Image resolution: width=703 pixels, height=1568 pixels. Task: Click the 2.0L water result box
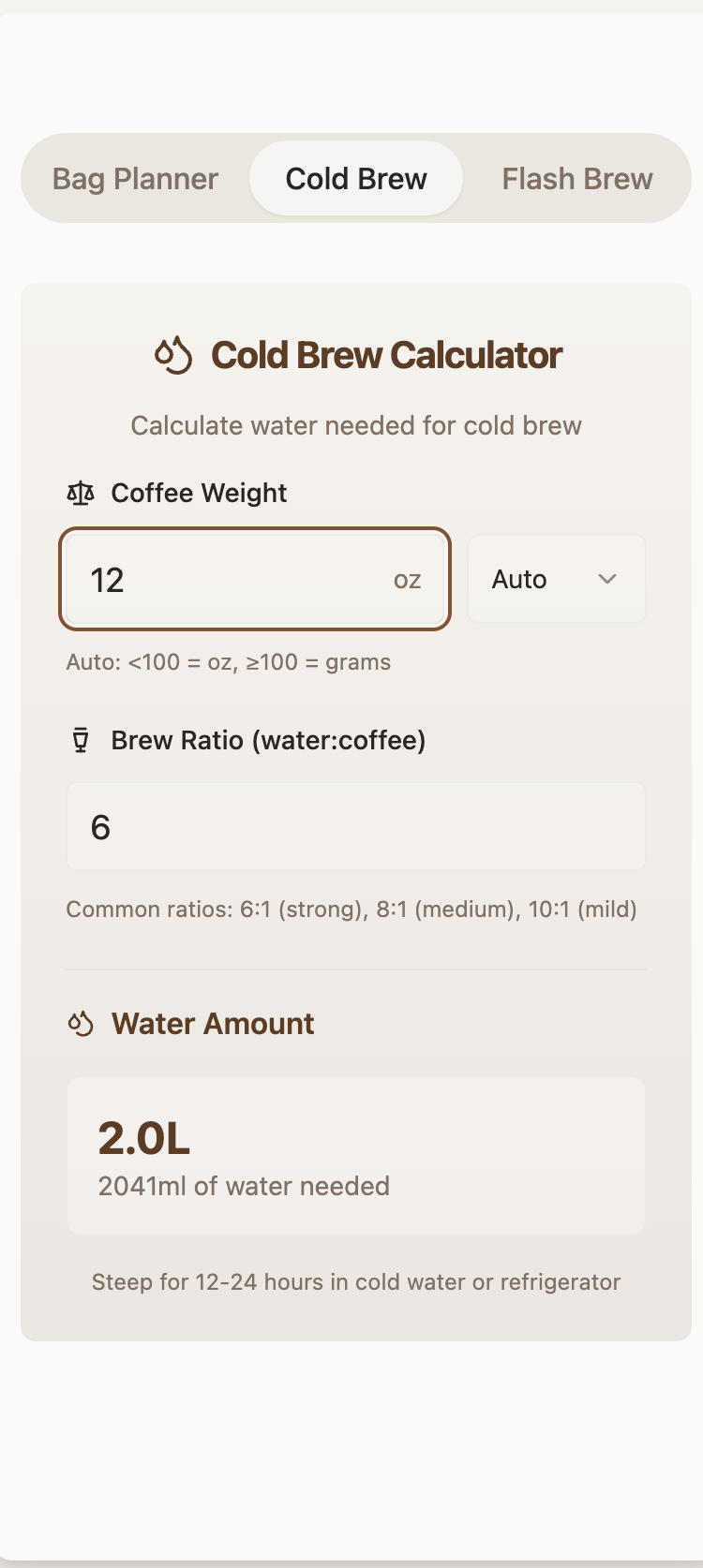355,1155
